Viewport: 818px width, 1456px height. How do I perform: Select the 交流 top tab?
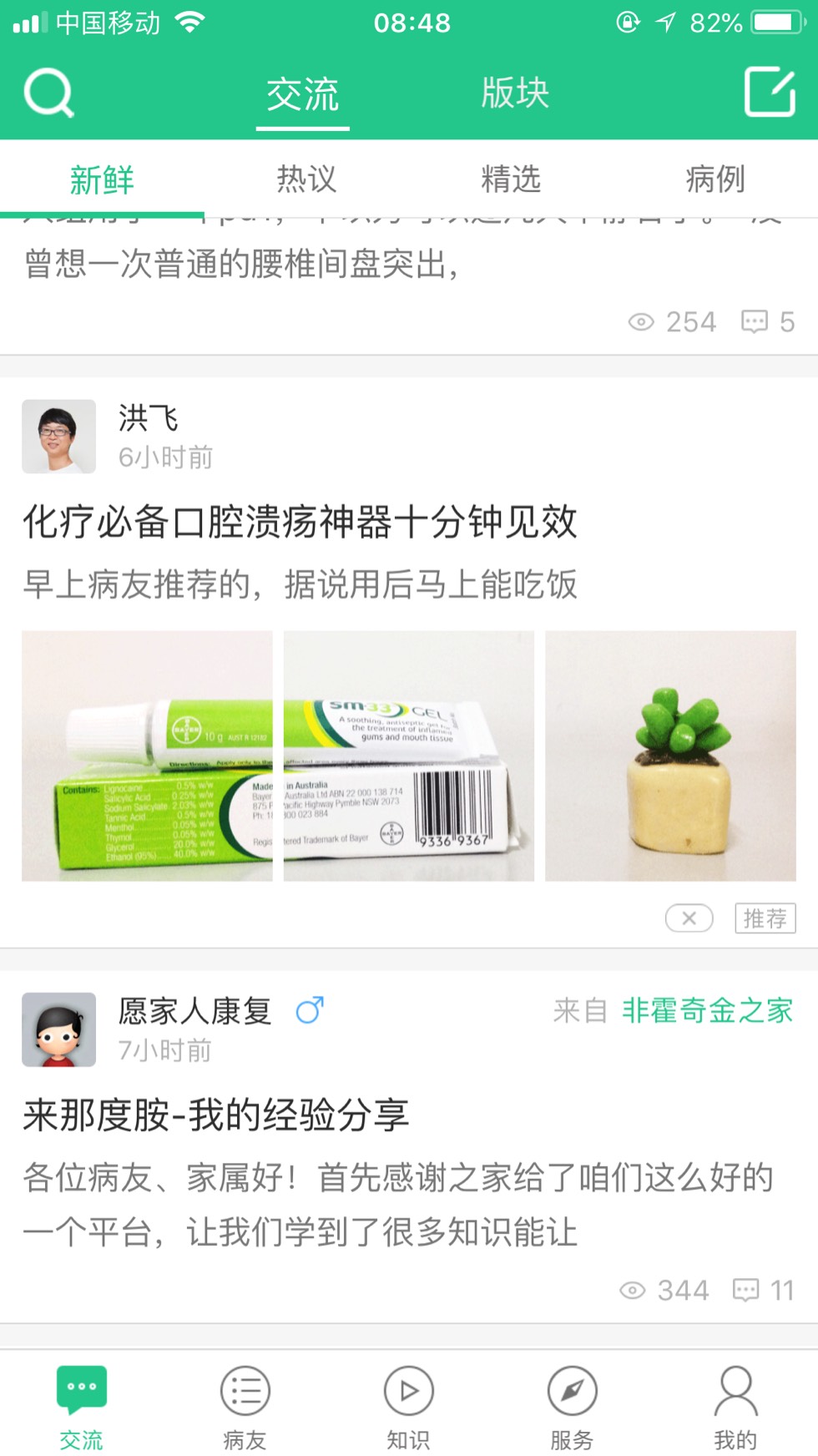(x=302, y=94)
